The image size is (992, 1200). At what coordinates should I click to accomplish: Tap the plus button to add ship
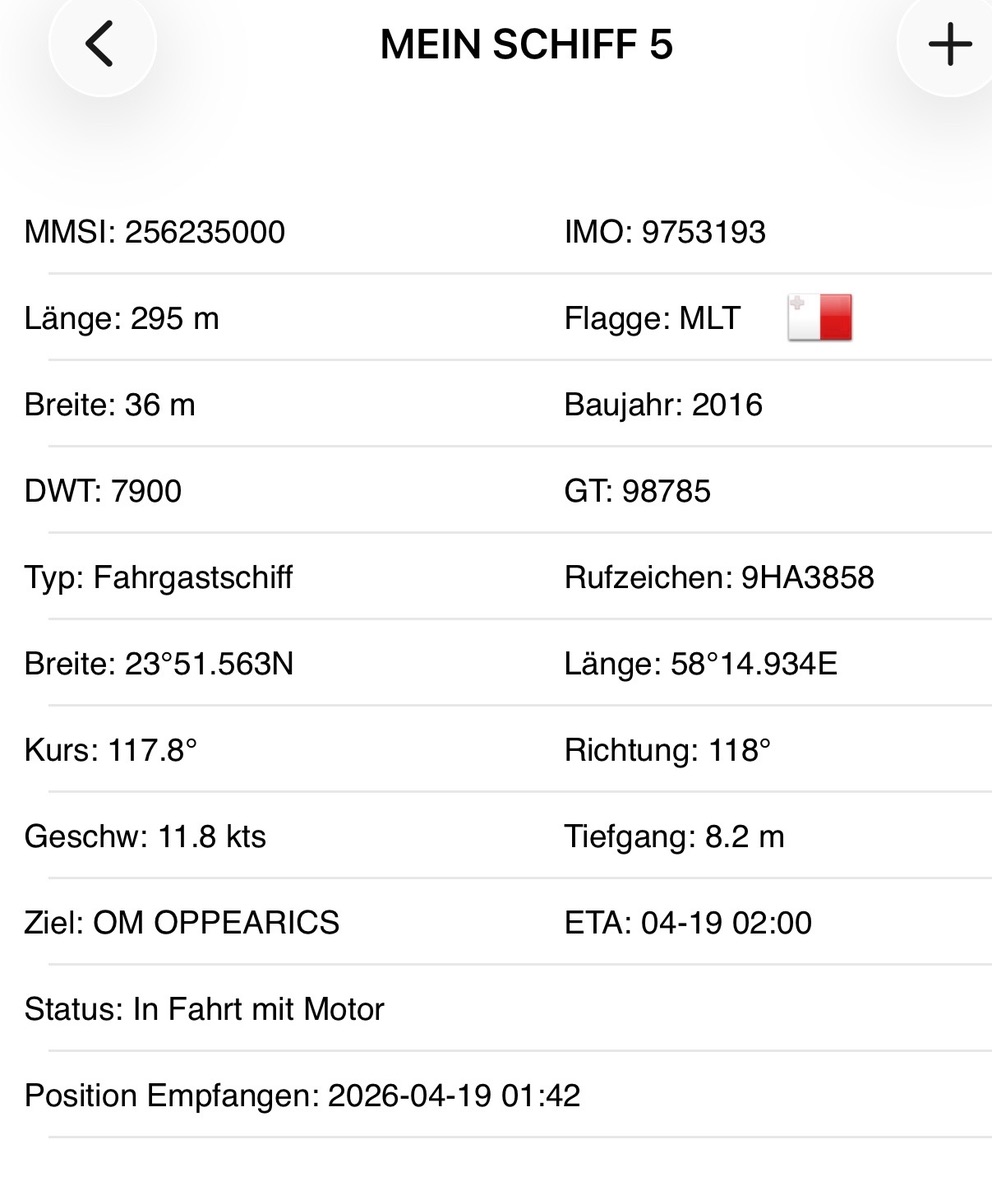(x=948, y=44)
